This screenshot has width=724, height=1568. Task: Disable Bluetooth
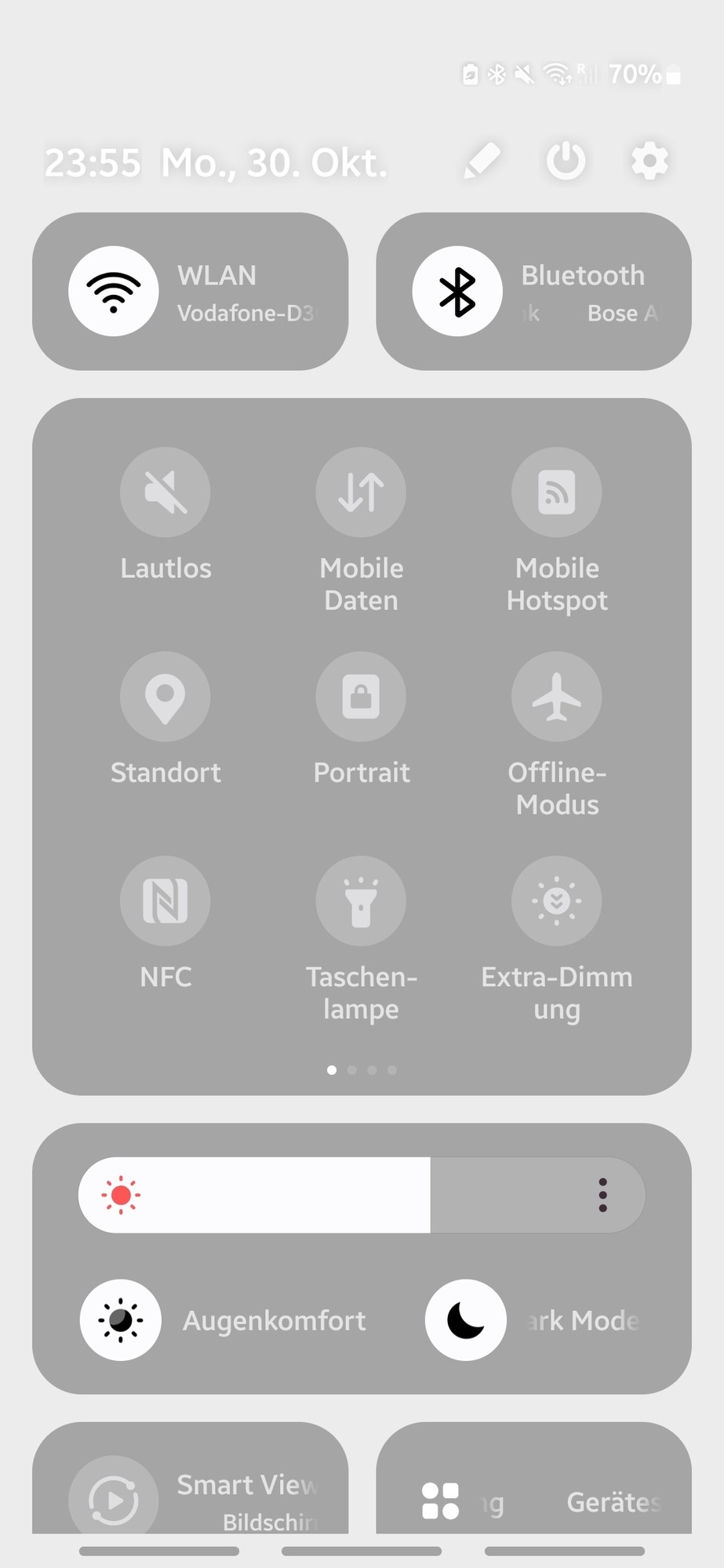point(457,292)
